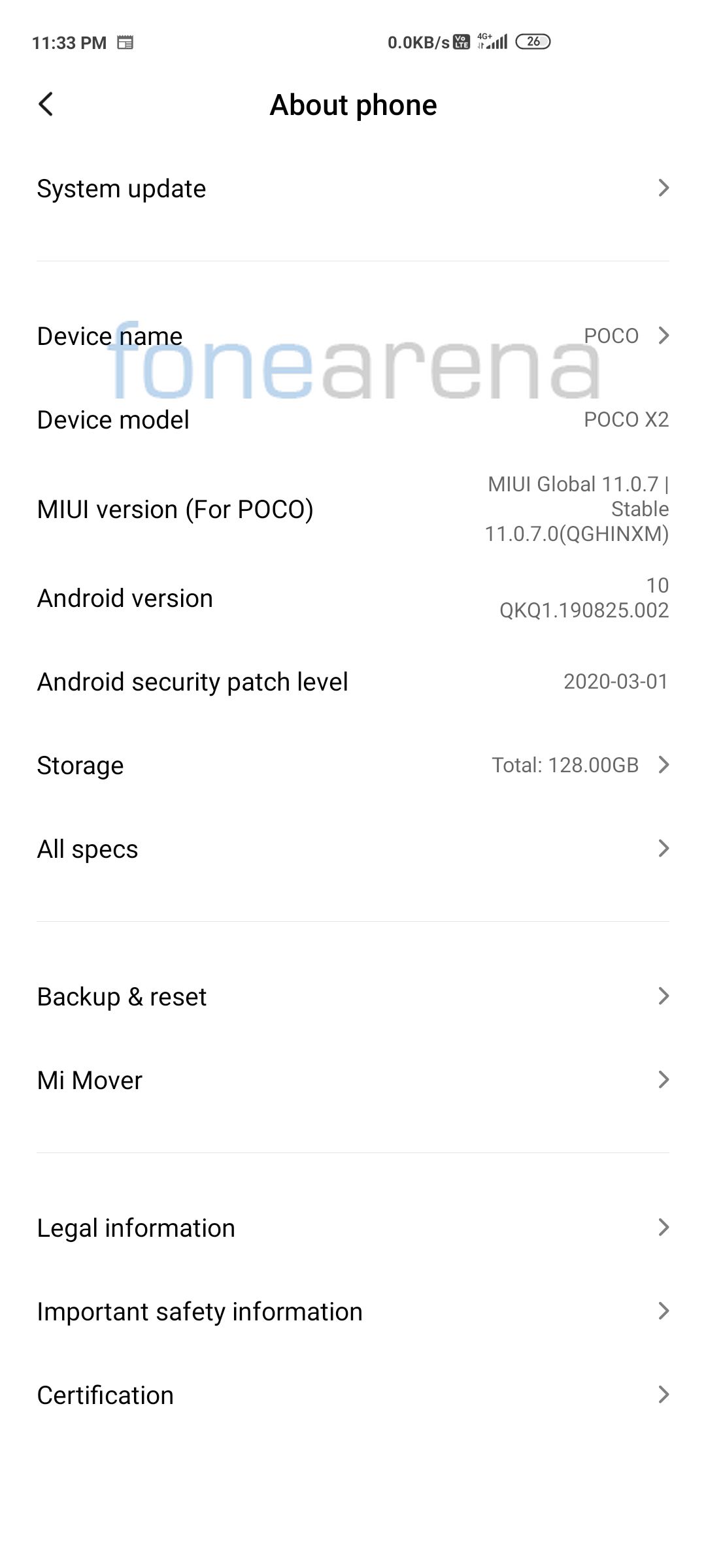Open the Certification page
The image size is (706, 1568).
353,1395
